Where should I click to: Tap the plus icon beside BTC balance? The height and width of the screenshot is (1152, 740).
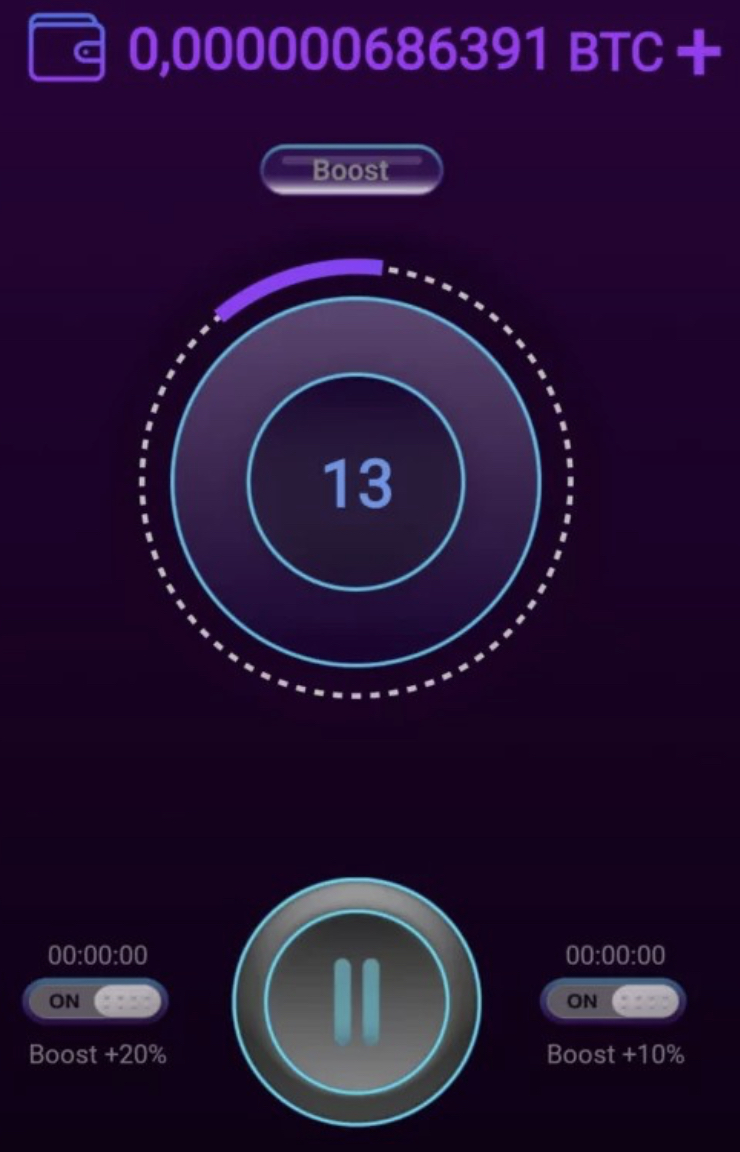click(x=698, y=51)
